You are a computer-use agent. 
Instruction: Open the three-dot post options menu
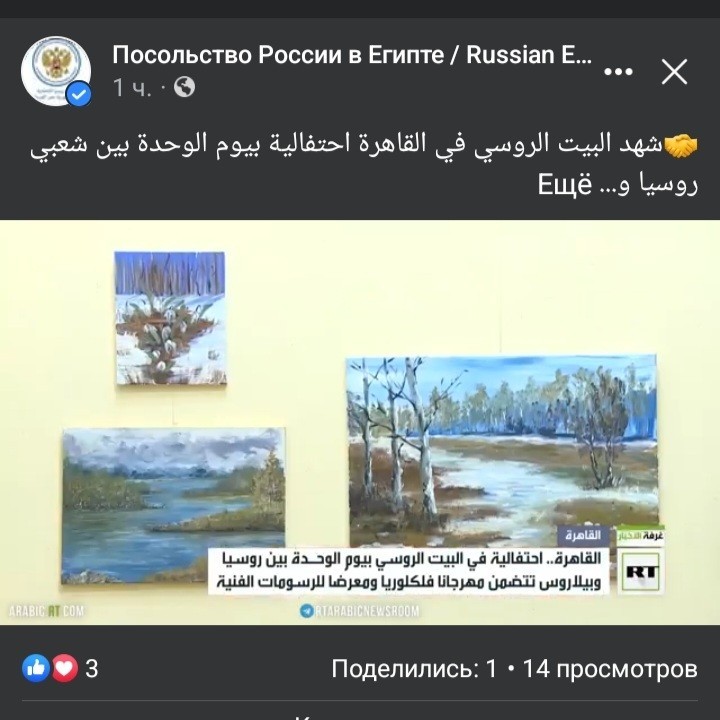pyautogui.click(x=620, y=71)
